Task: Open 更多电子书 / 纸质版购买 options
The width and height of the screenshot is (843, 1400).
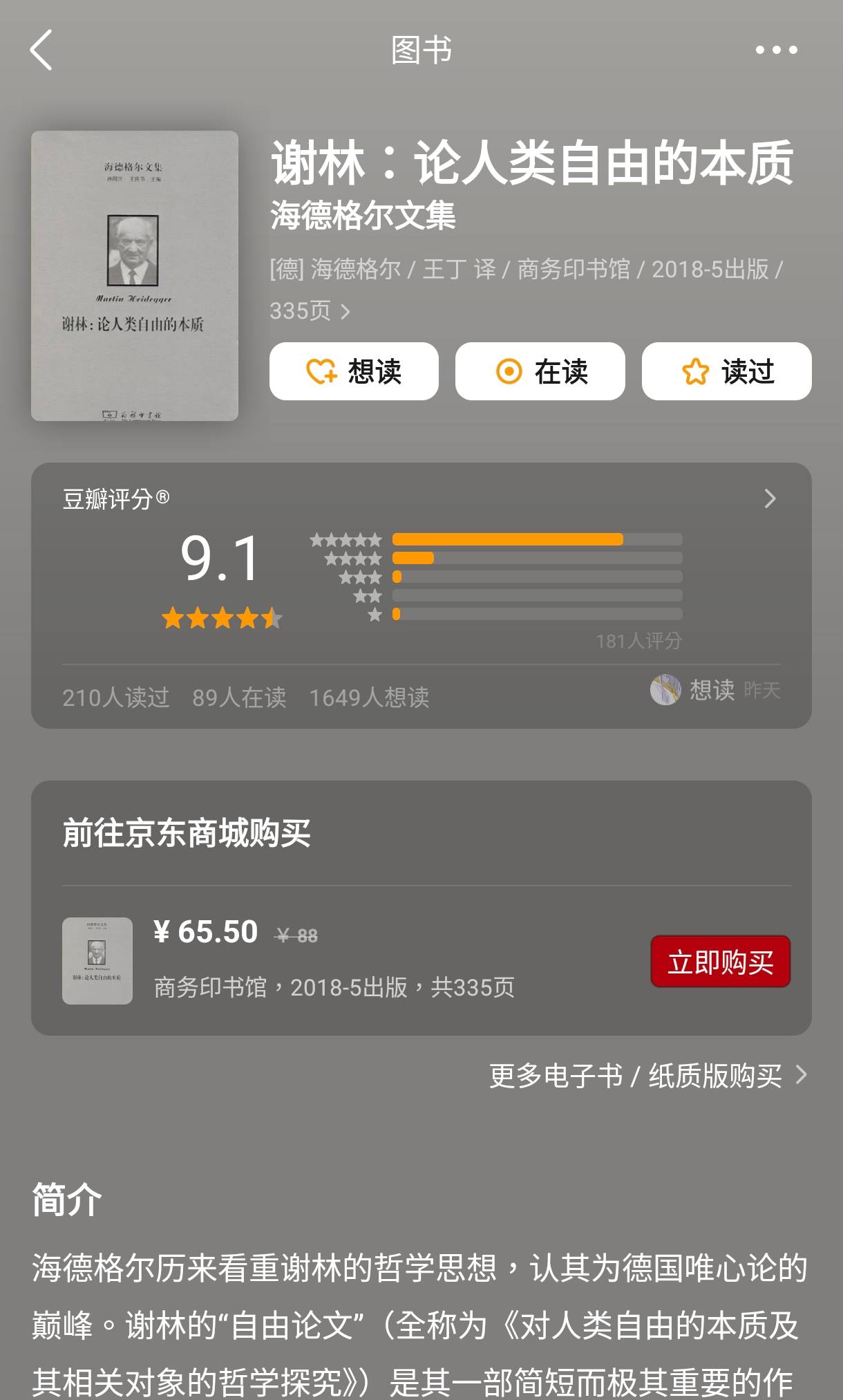Action: coord(648,1076)
